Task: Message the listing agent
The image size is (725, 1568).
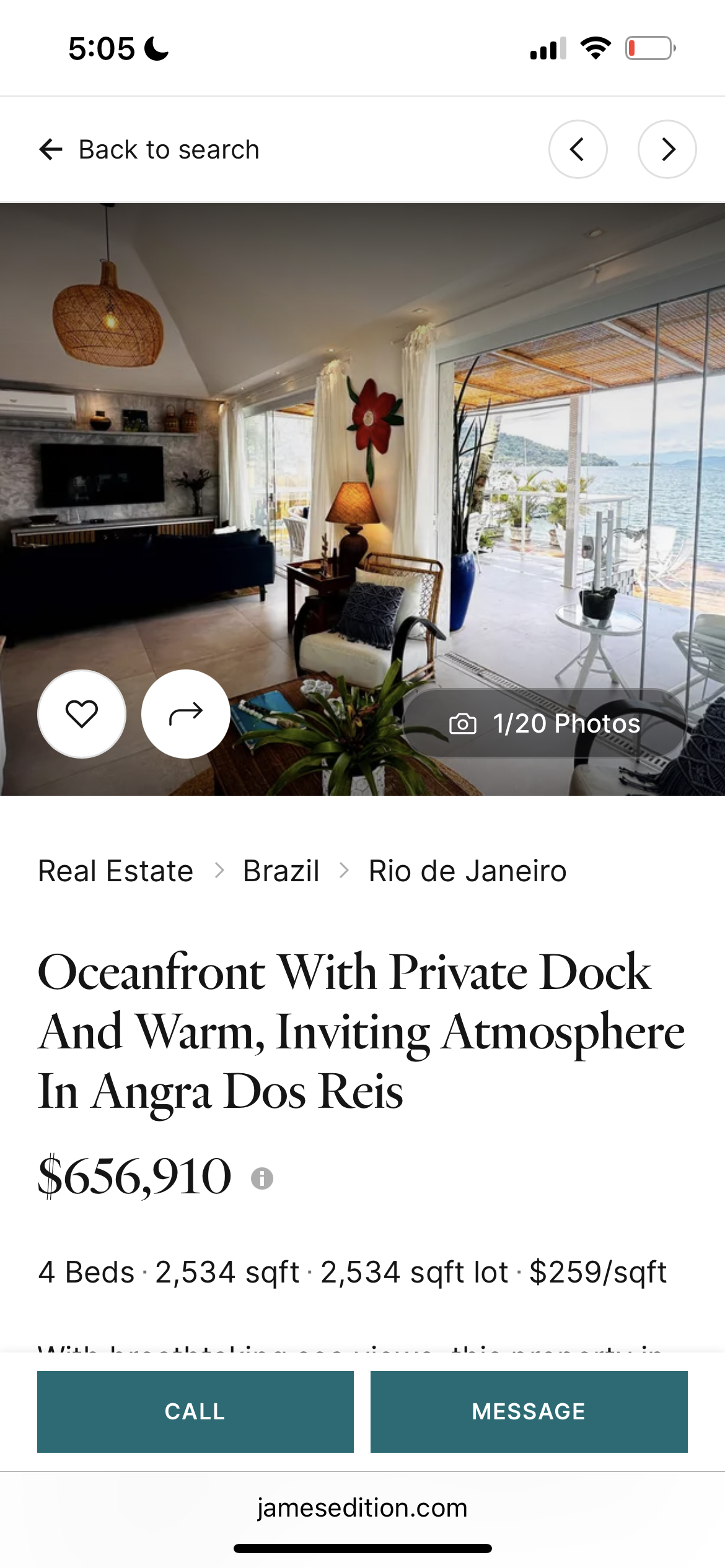Action: click(529, 1411)
